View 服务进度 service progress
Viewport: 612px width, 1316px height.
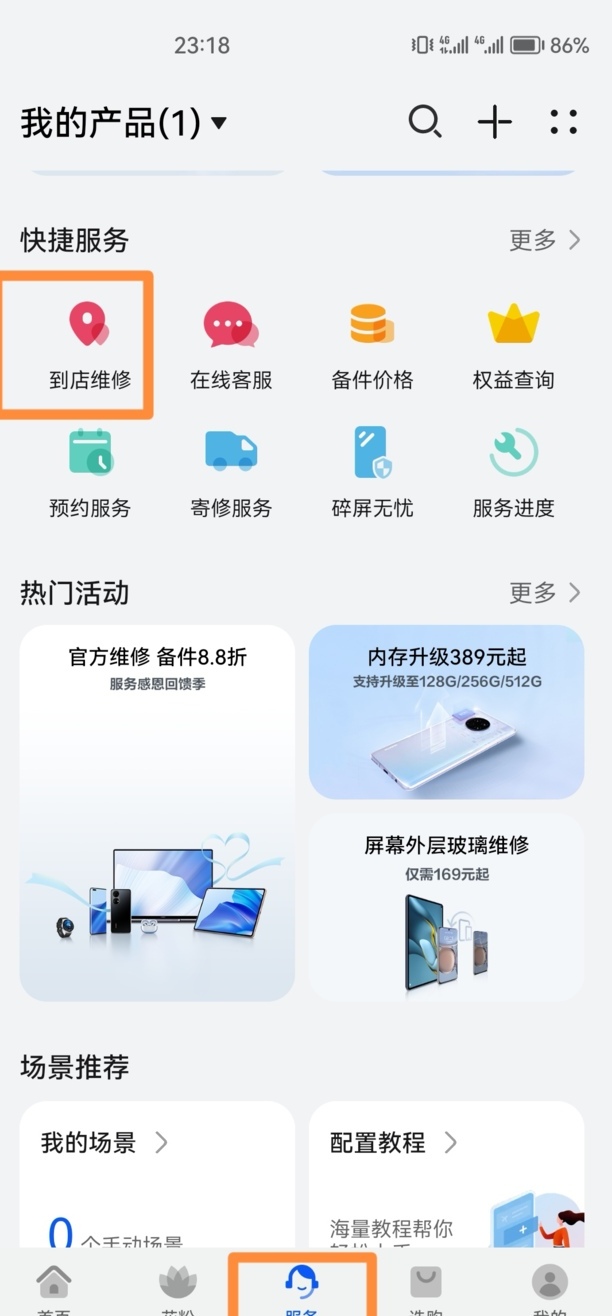[513, 472]
